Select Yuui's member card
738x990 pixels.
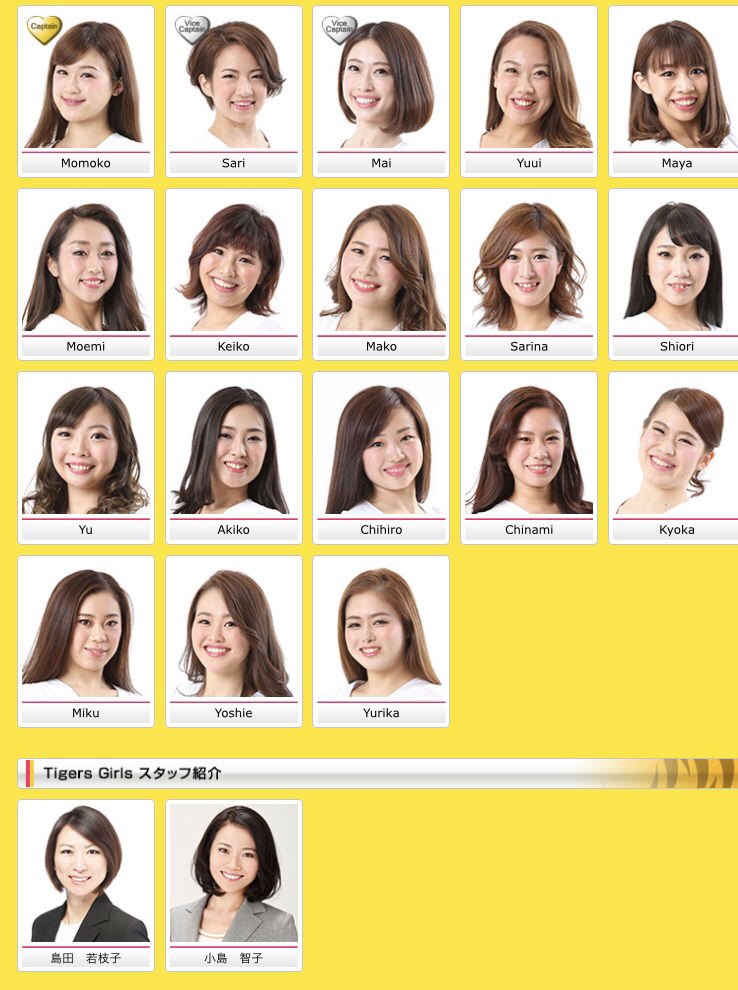[529, 92]
